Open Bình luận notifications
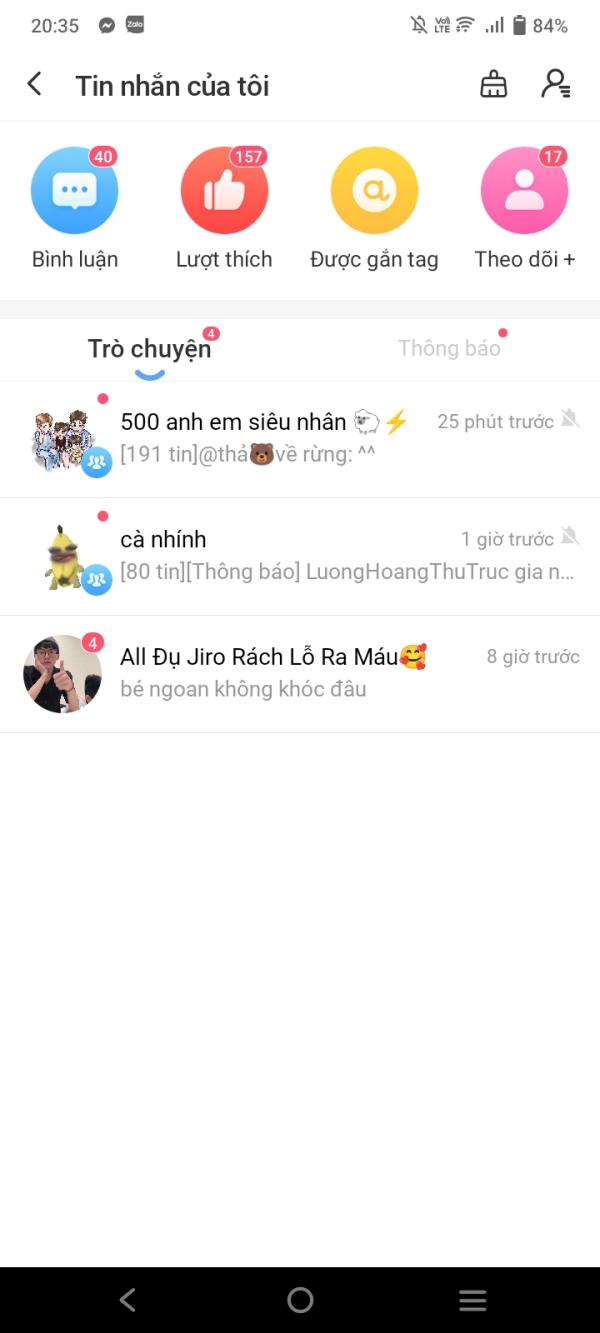Viewport: 600px width, 1333px height. [75, 191]
